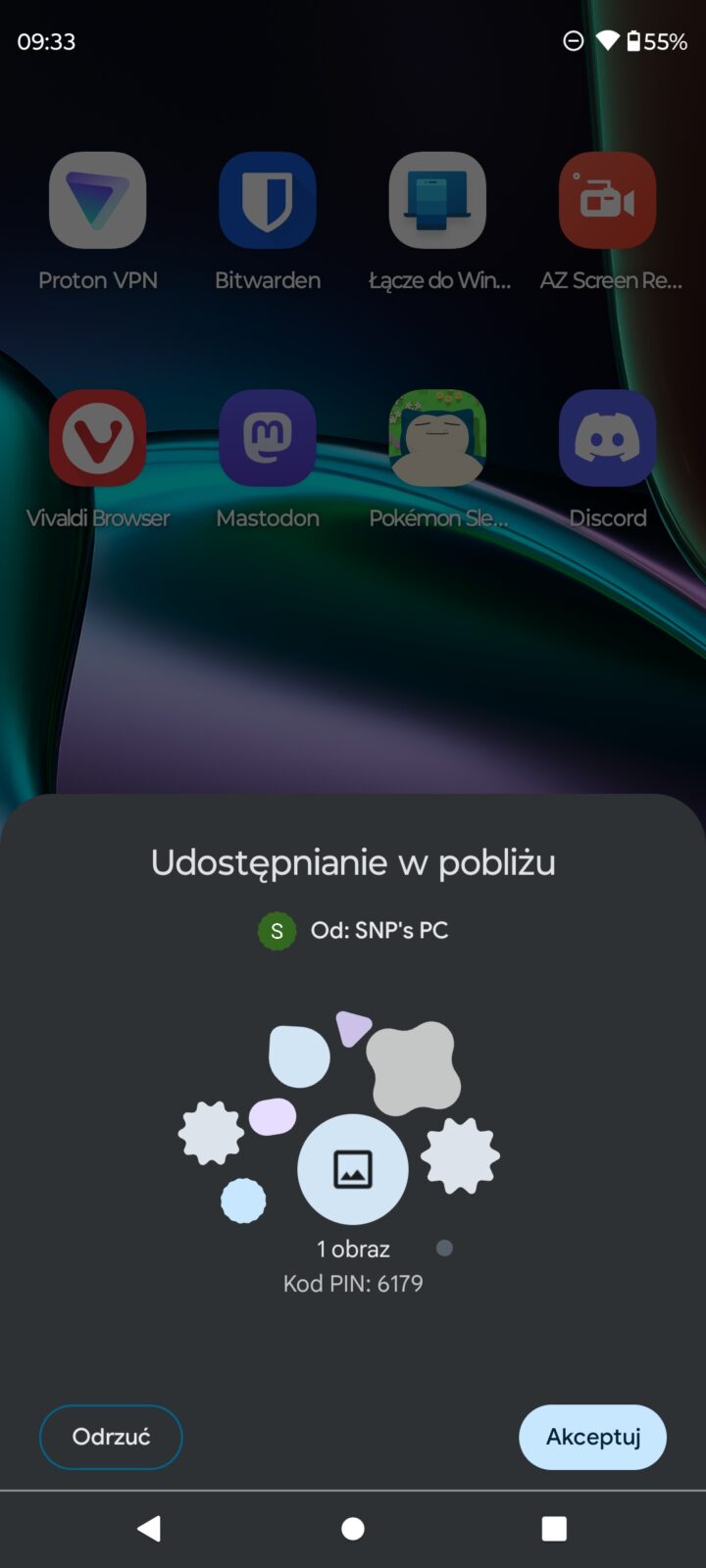
Task: Accept the incoming image with Akceptuj
Action: tap(592, 1437)
